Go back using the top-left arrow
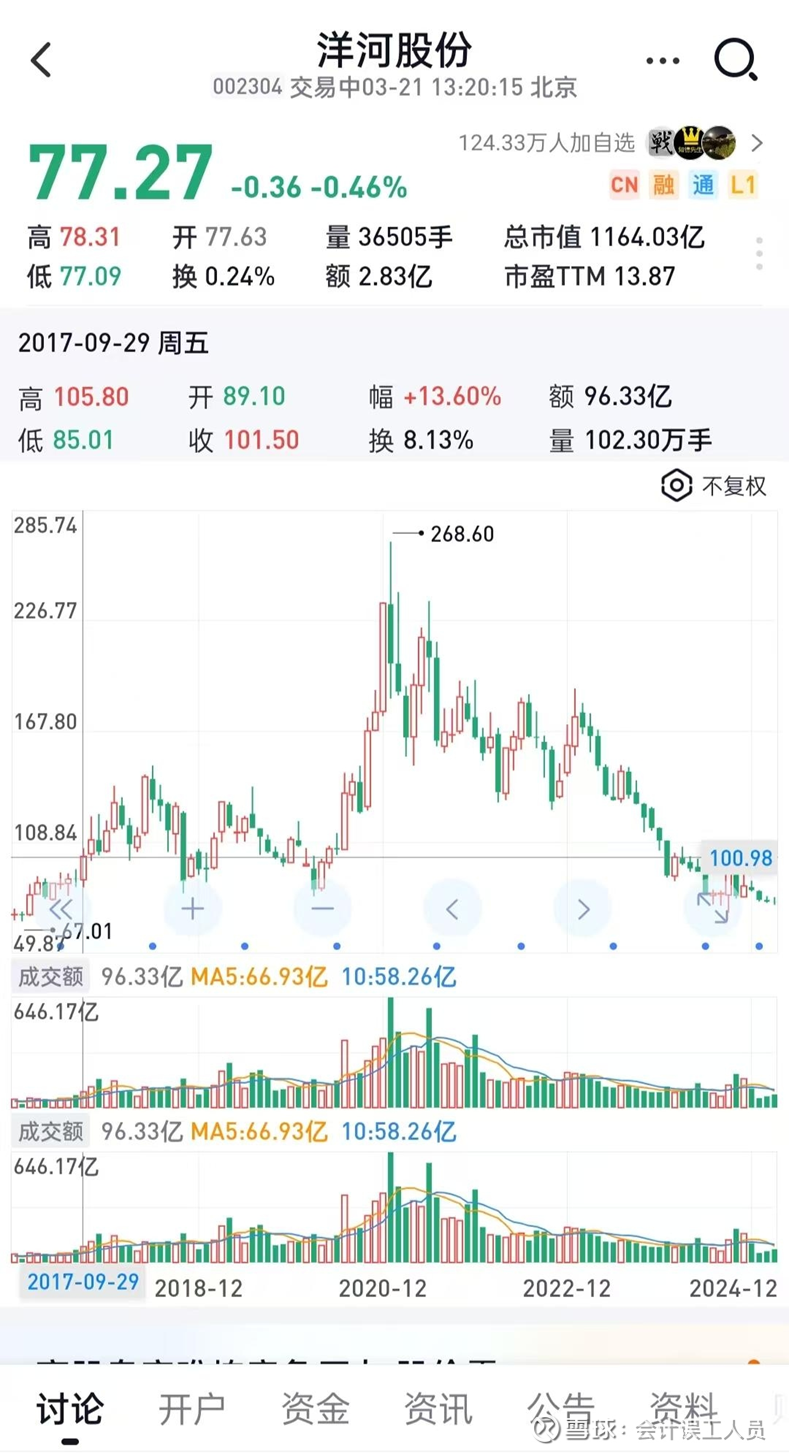789x1454 pixels. point(41,60)
